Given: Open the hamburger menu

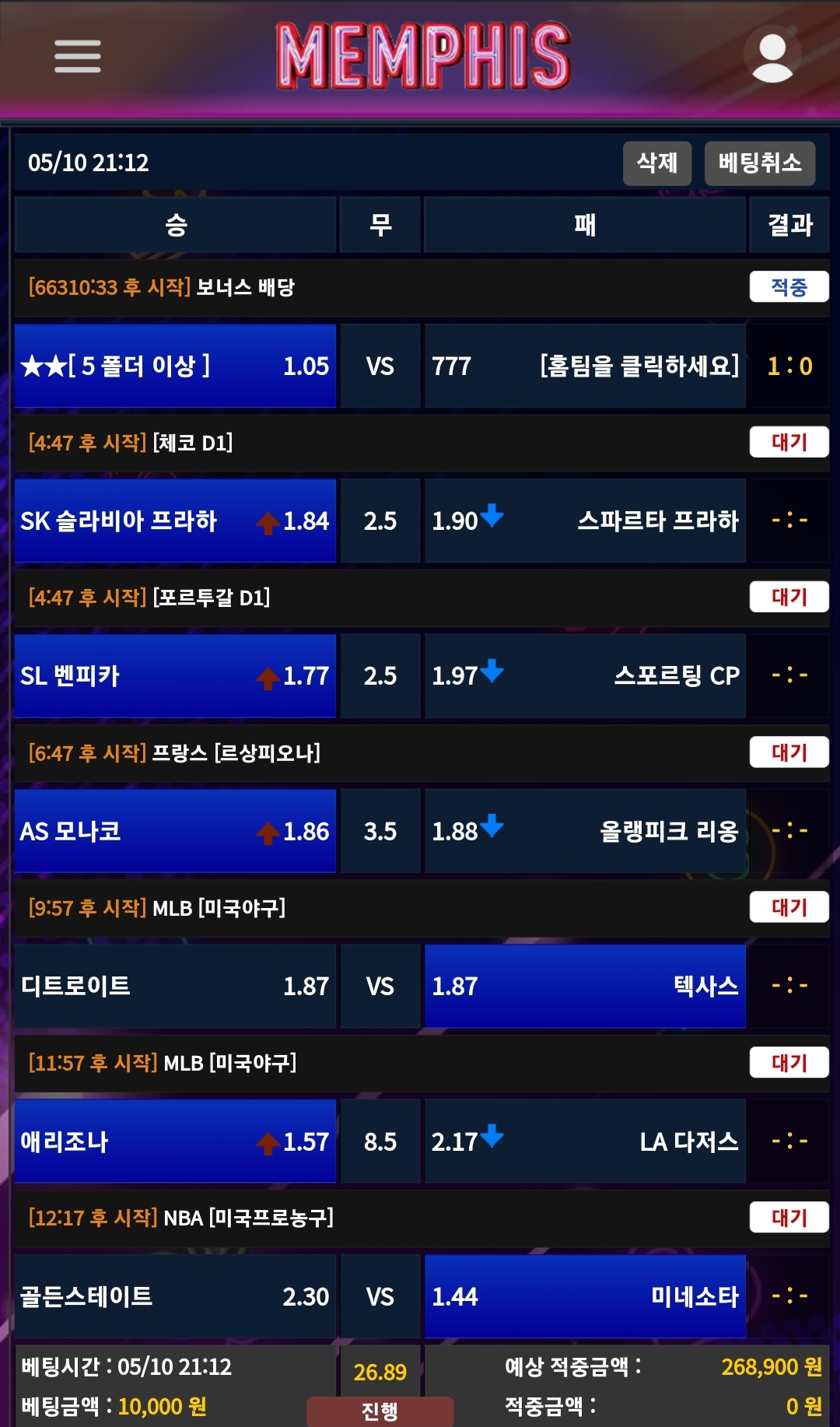Looking at the screenshot, I should pos(77,56).
